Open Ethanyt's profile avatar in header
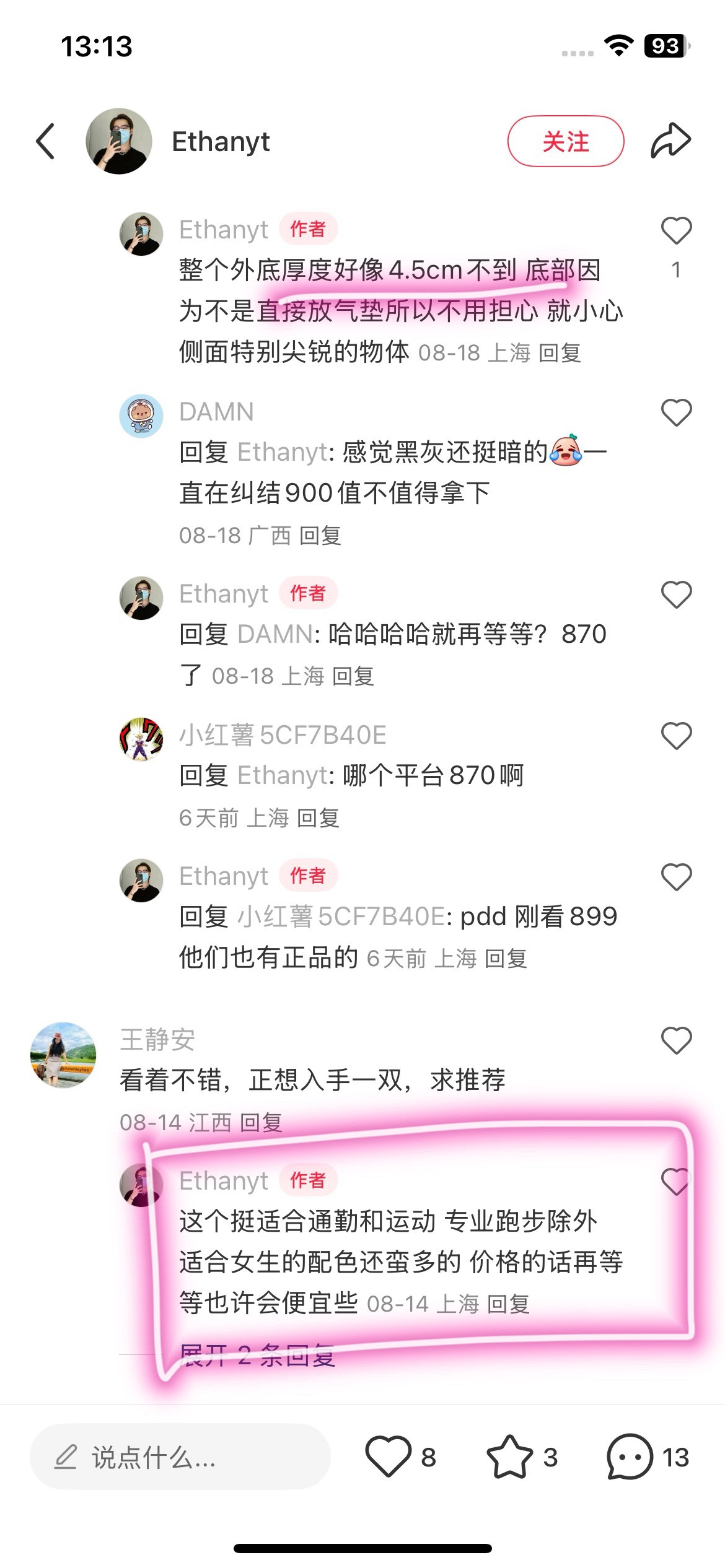The height and width of the screenshot is (1568, 725). pos(119,142)
